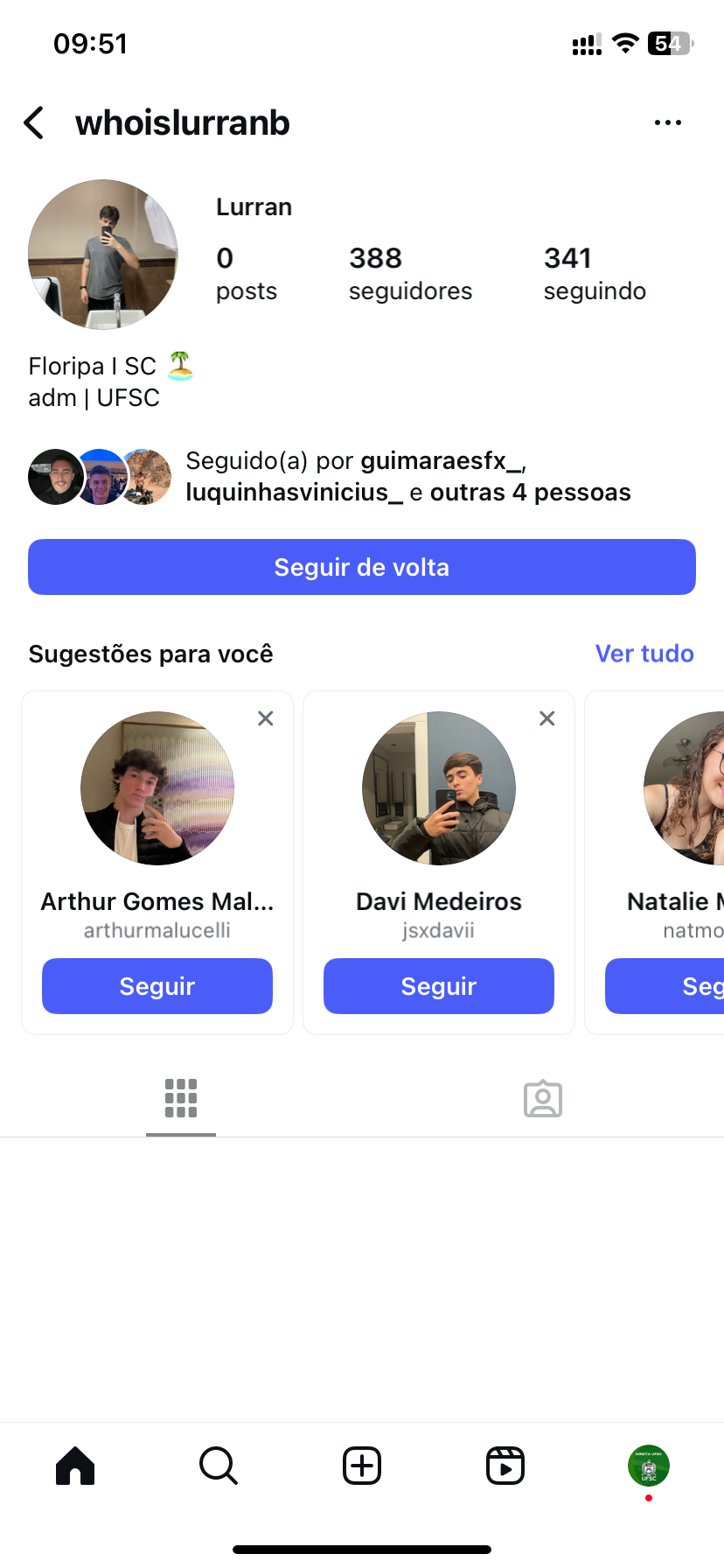
Task: Follow Davi Medeiros with Seguir
Action: coord(439,986)
